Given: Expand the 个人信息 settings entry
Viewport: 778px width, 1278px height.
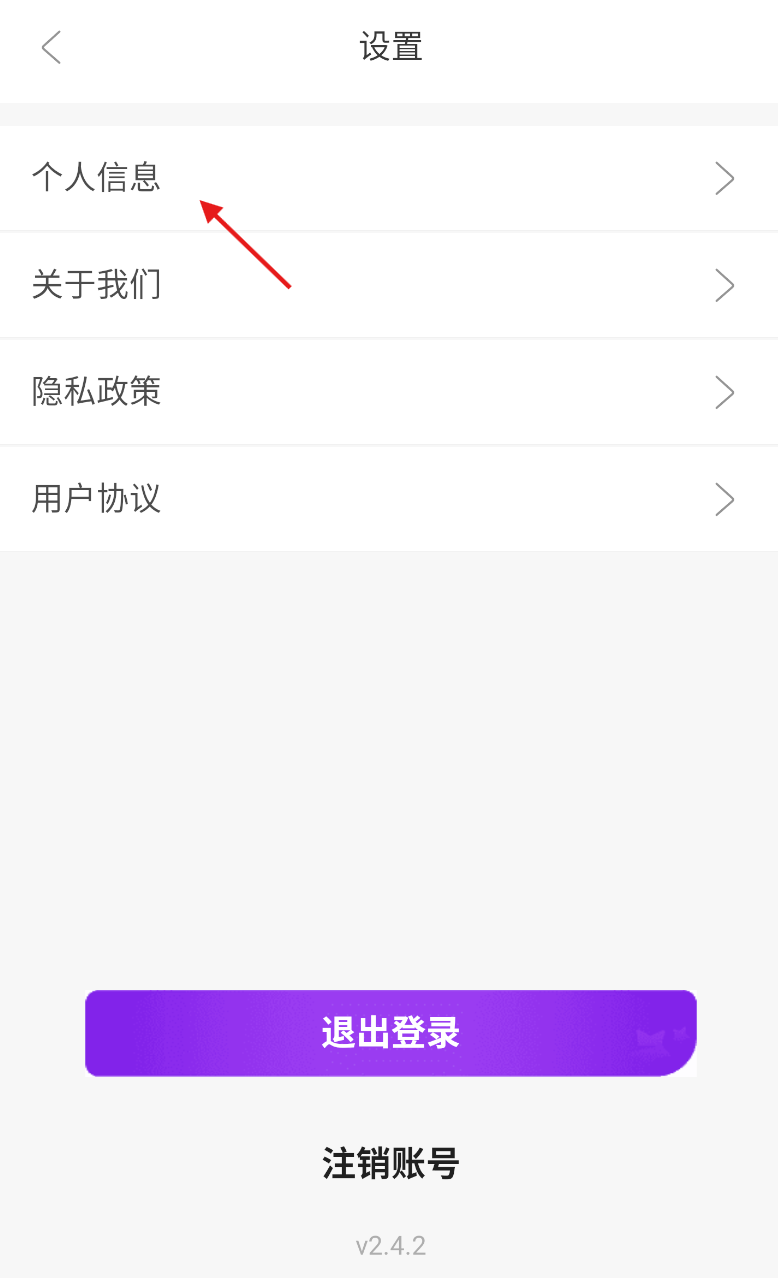Looking at the screenshot, I should click(95, 178).
